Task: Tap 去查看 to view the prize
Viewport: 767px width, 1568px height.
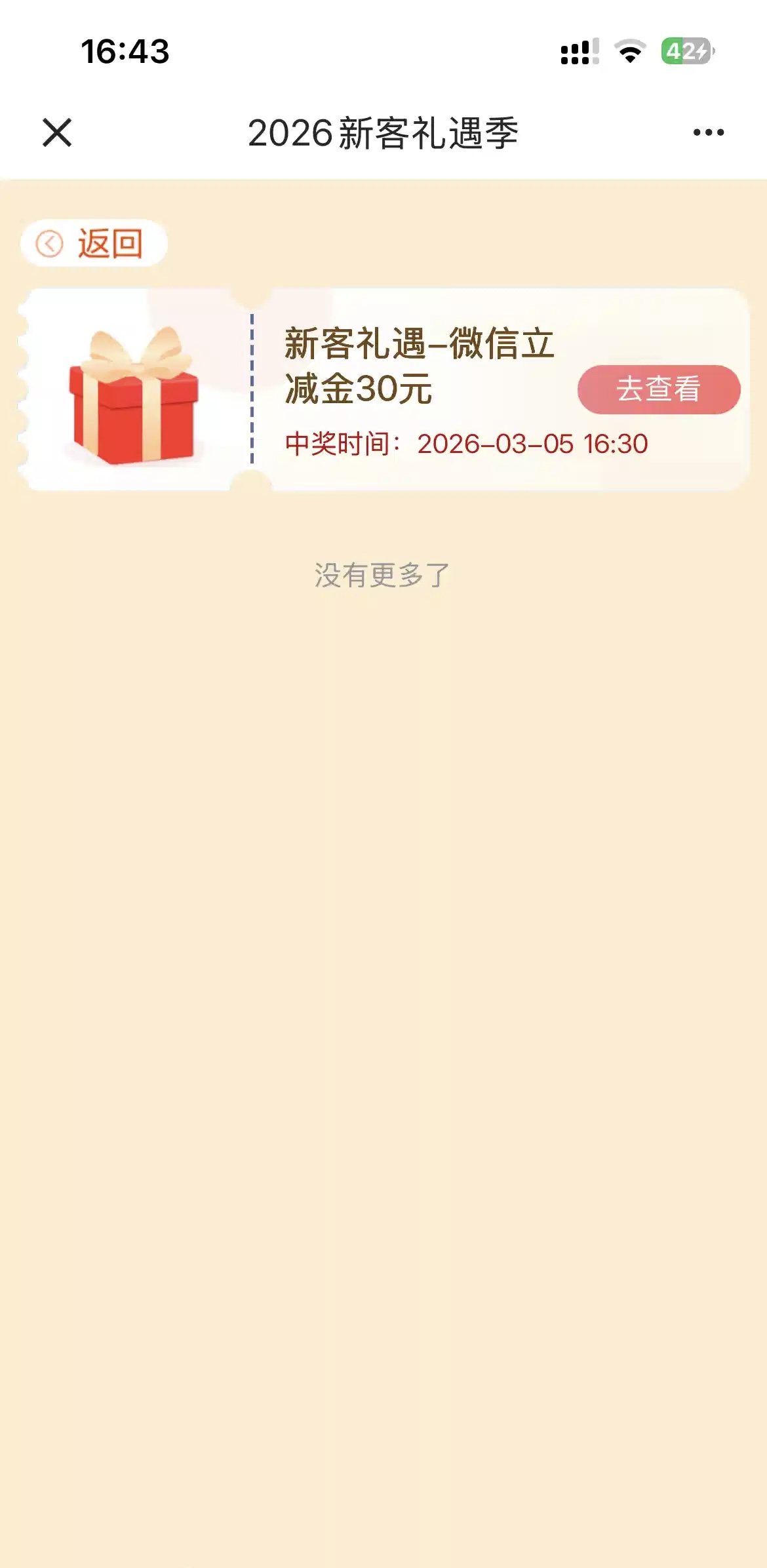Action: [658, 389]
